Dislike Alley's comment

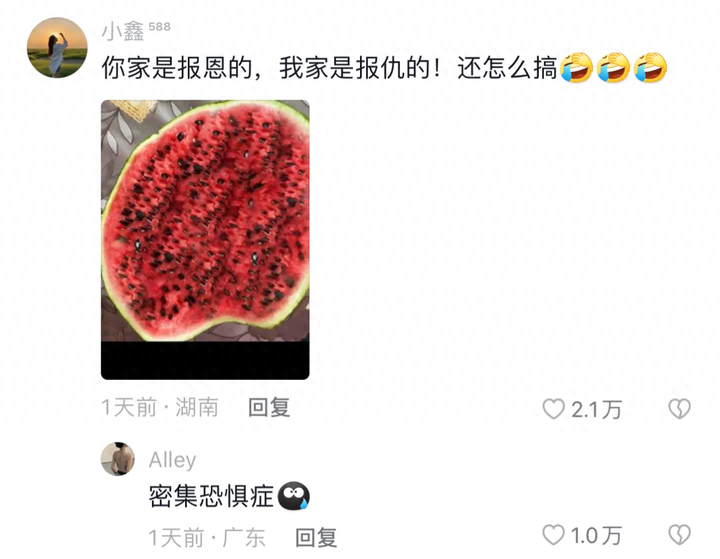tap(679, 536)
